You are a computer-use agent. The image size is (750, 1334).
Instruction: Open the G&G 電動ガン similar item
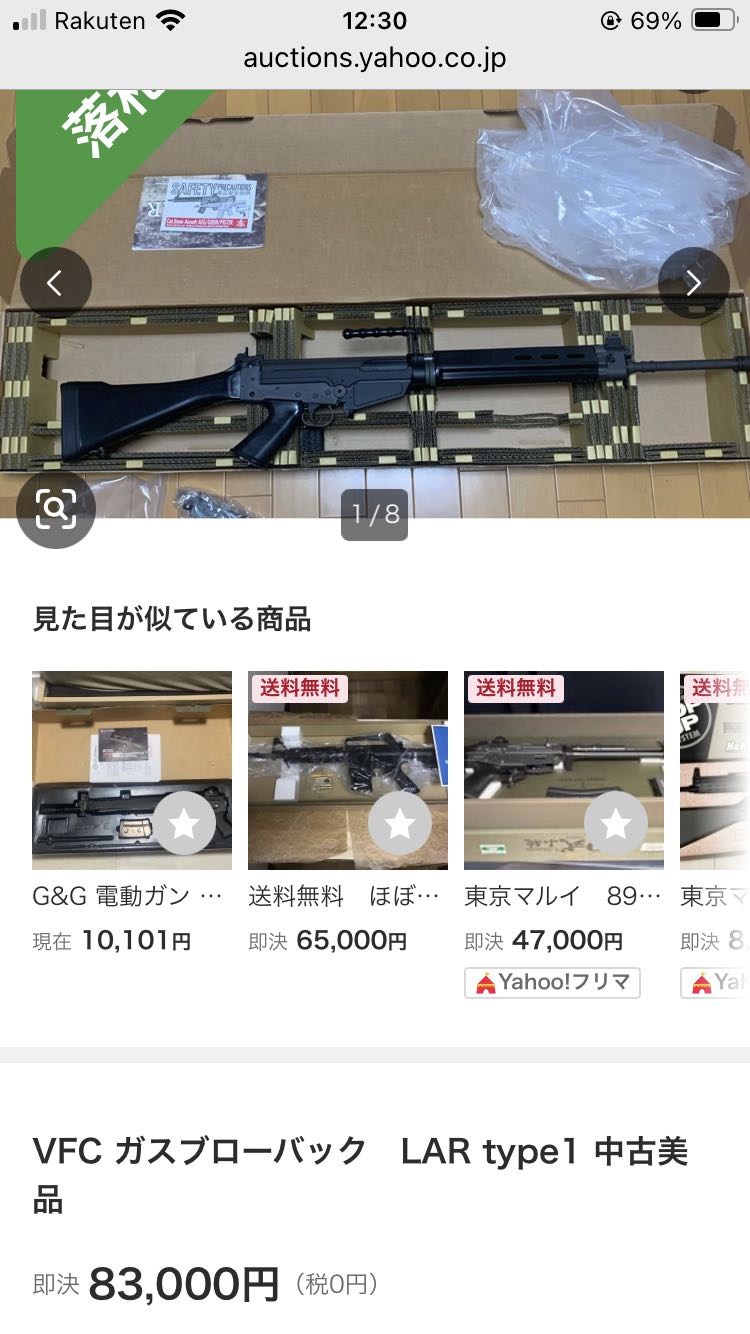(132, 770)
